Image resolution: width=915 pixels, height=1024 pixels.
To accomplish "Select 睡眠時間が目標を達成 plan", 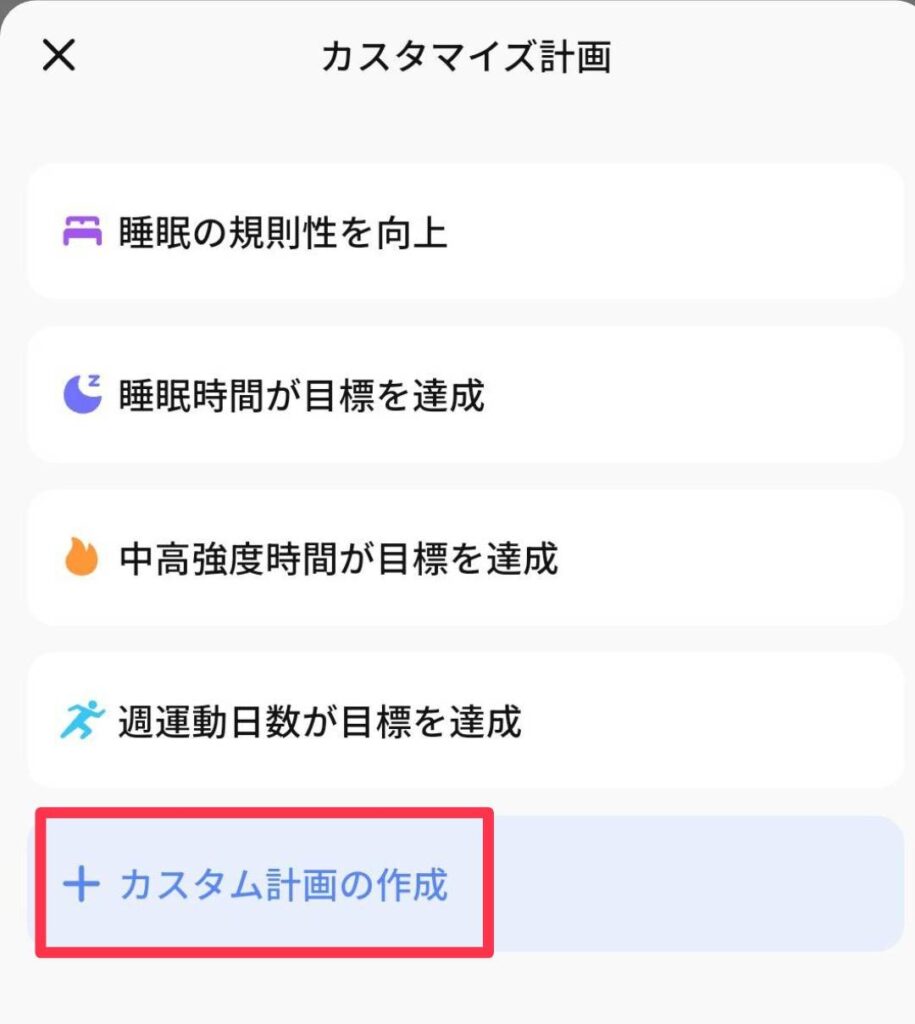I will [x=465, y=395].
